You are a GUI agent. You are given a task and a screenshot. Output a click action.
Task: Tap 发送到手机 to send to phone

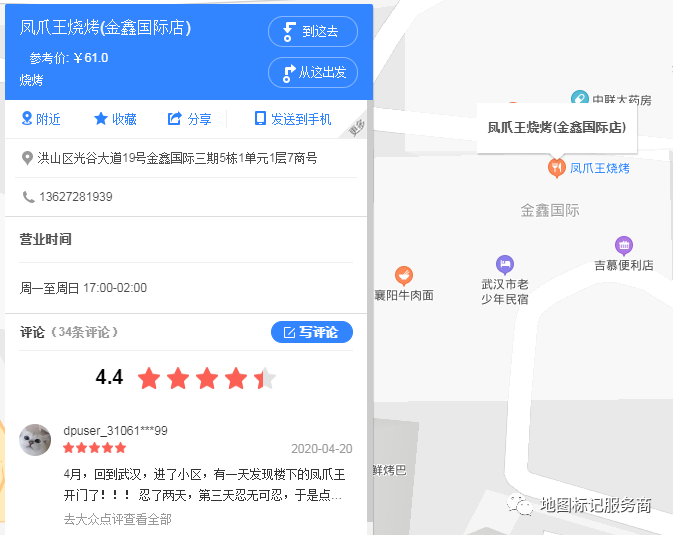[x=293, y=119]
